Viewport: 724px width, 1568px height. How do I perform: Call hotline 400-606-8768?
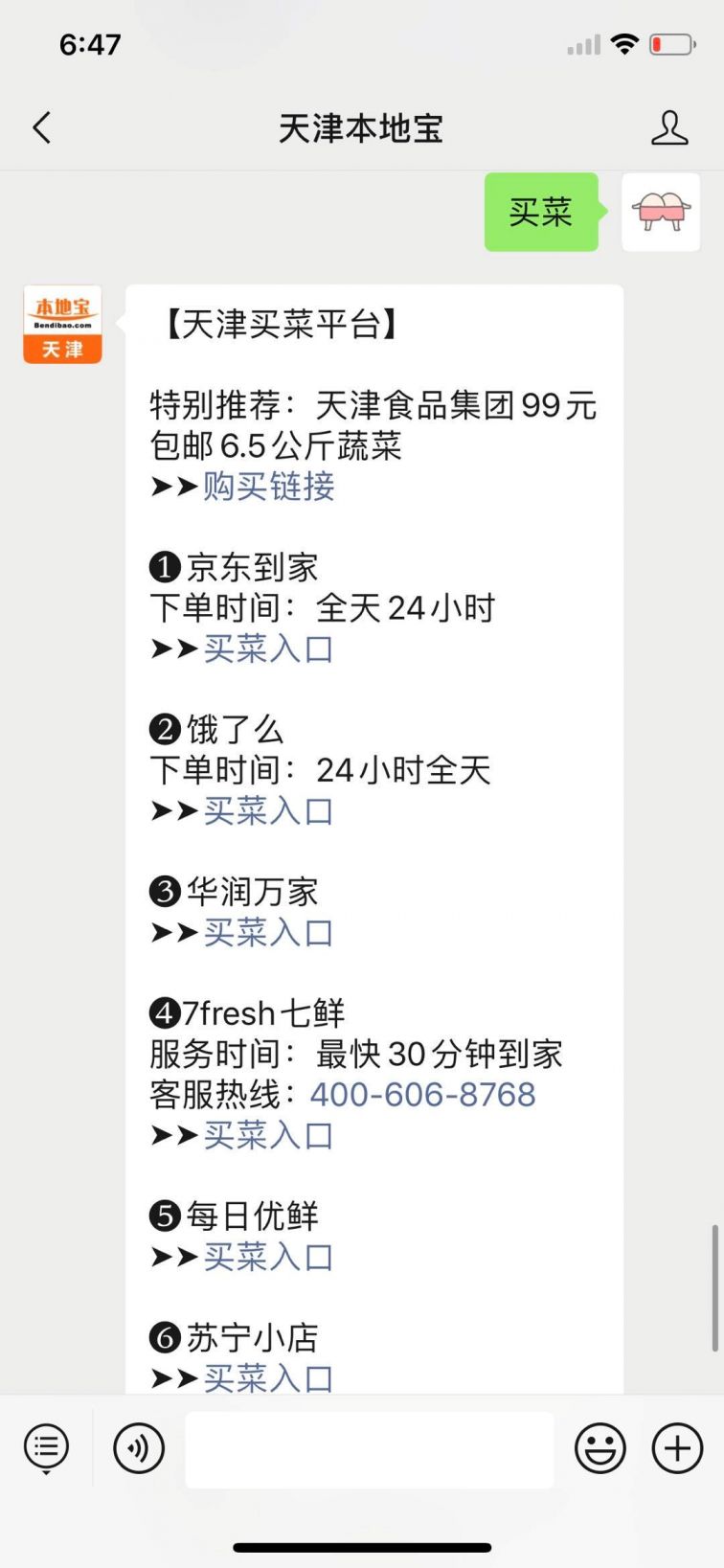click(422, 1095)
